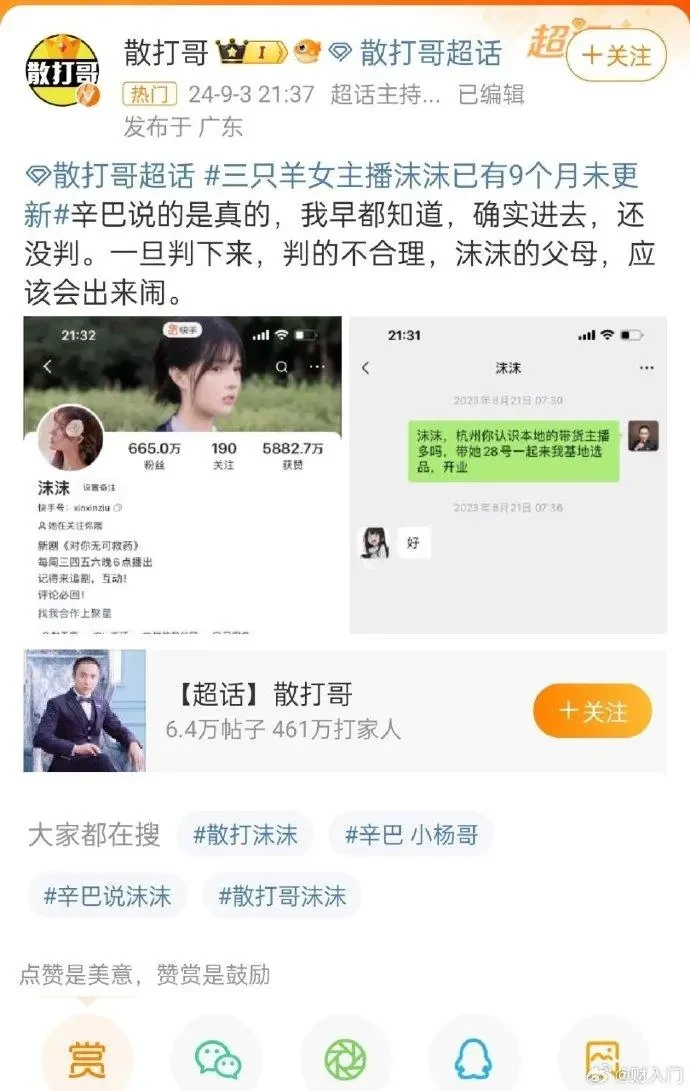Save the post as an image
The image size is (690, 1091).
[x=602, y=1058]
